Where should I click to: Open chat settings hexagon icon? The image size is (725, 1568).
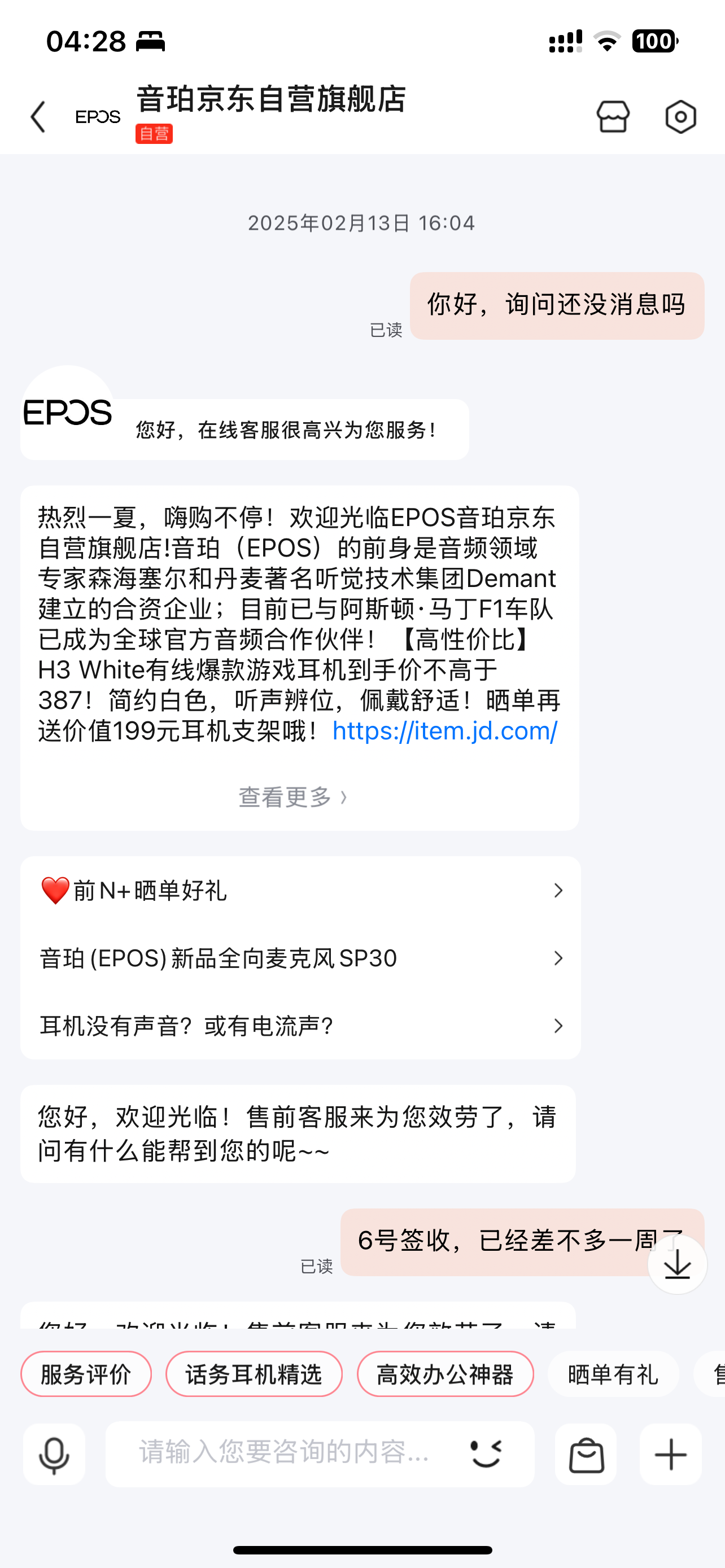[680, 116]
